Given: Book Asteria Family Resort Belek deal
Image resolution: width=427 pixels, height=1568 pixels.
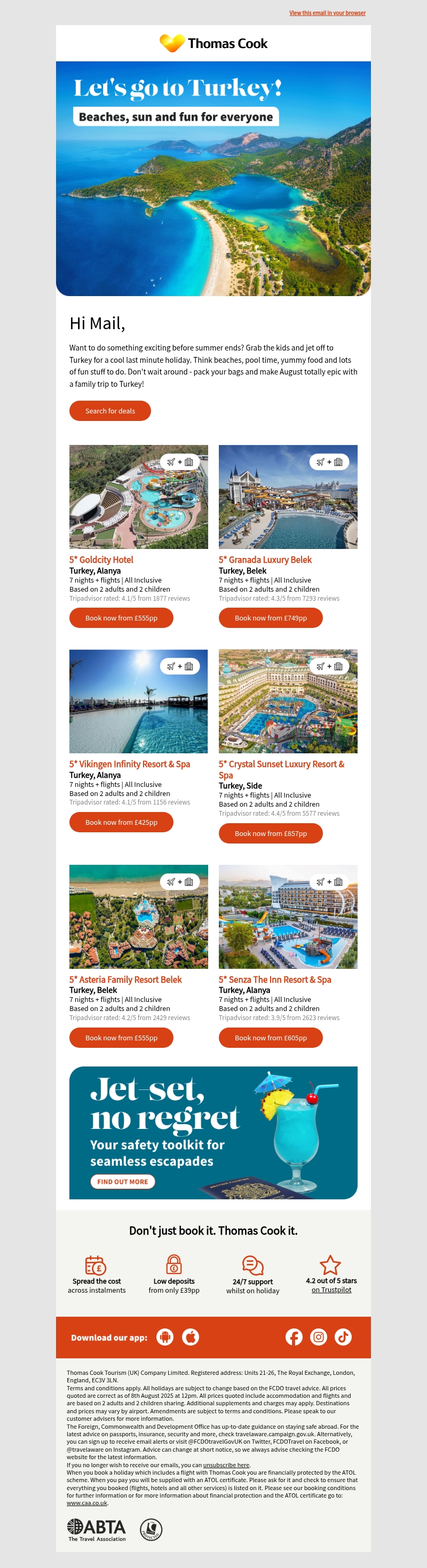Looking at the screenshot, I should (x=121, y=1038).
